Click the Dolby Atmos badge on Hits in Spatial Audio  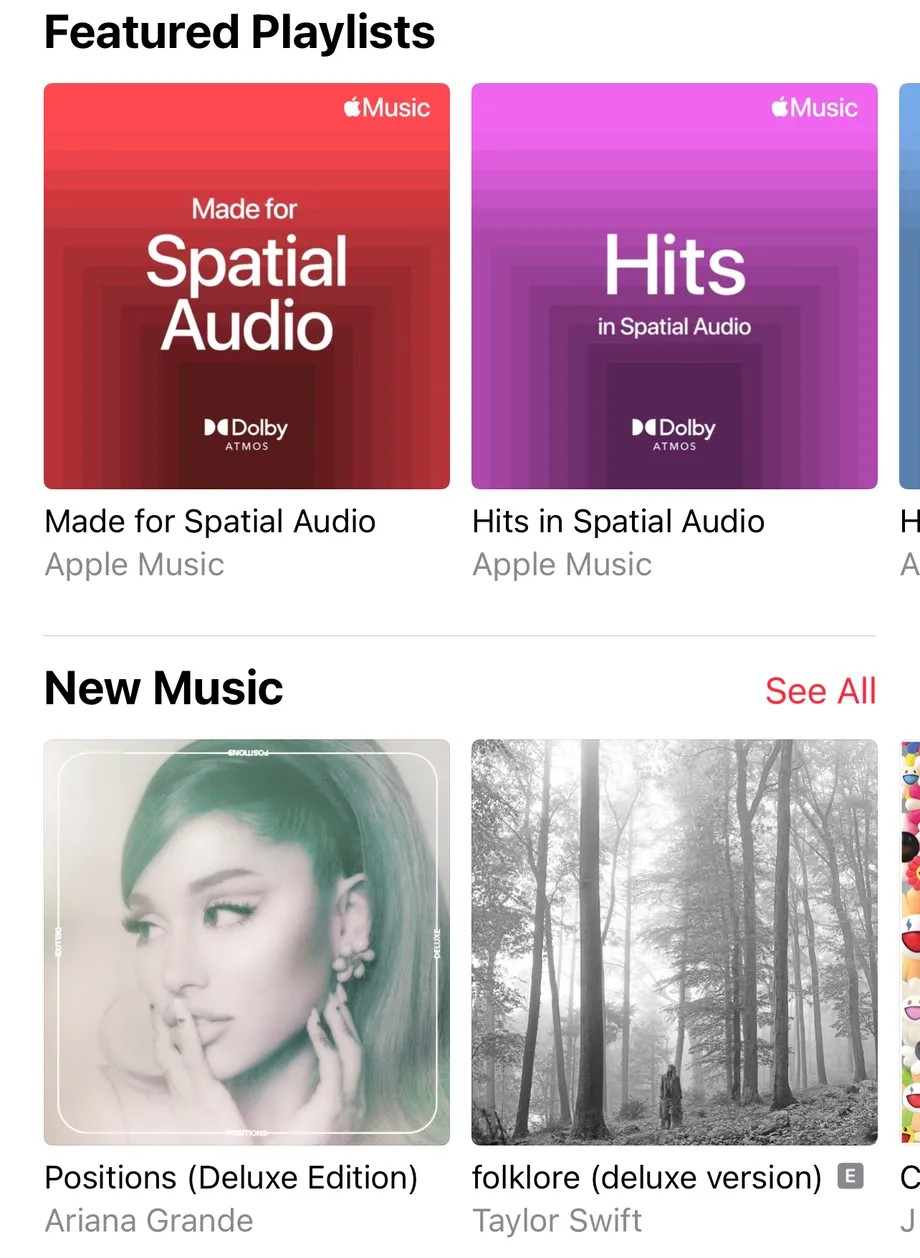tap(674, 428)
